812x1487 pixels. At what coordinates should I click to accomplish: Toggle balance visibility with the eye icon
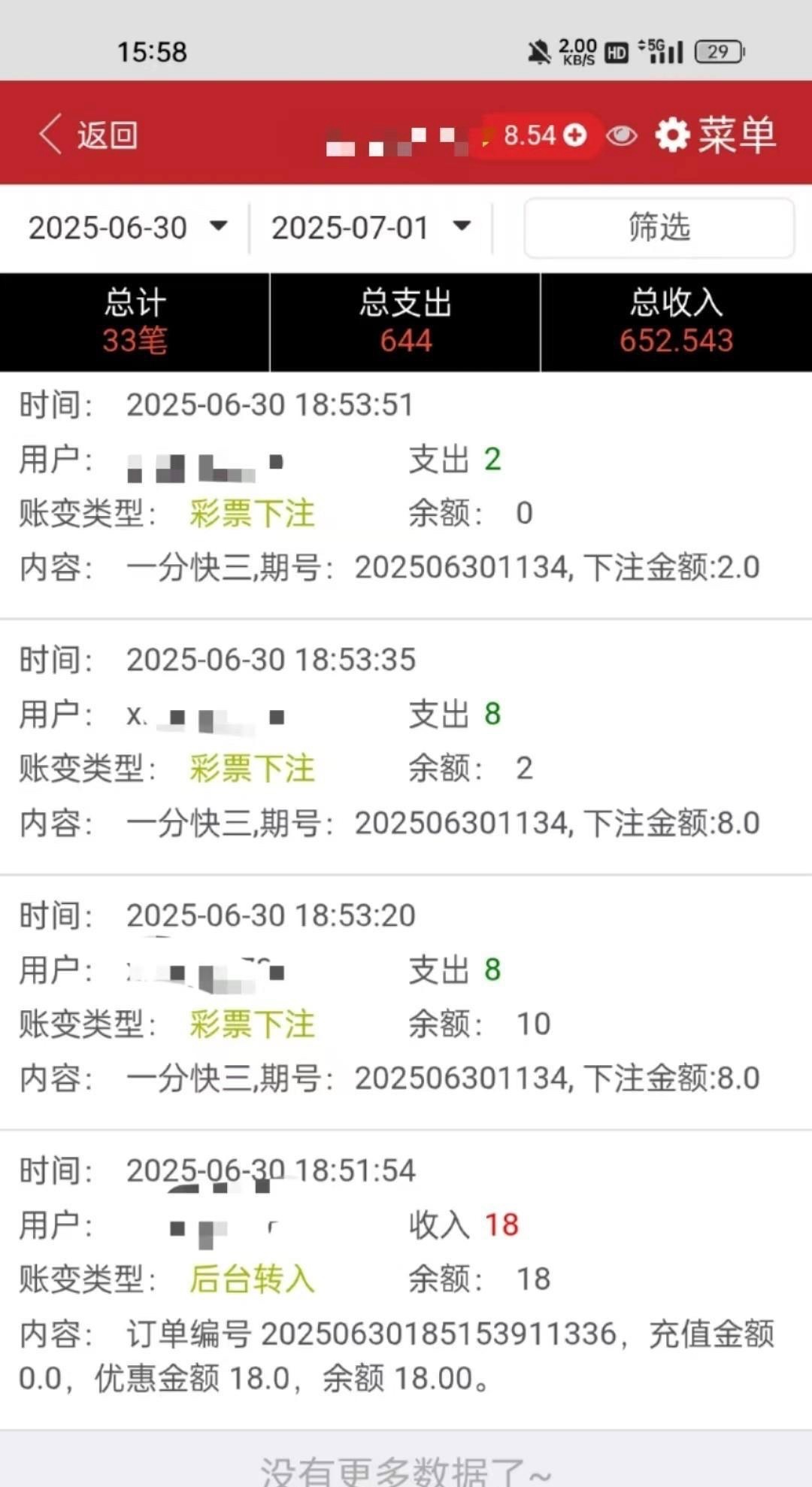point(621,136)
